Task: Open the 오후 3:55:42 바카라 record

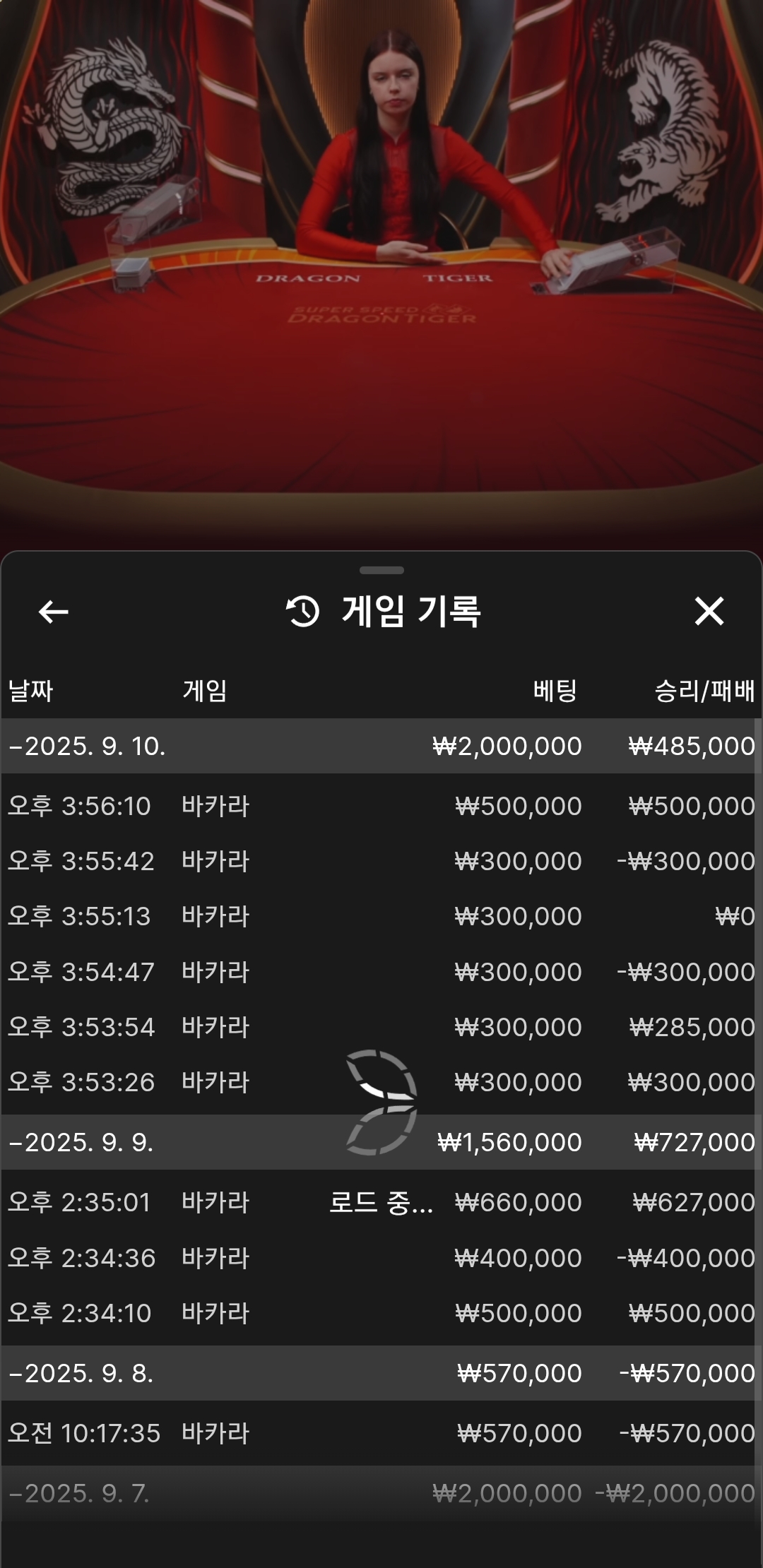Action: [381, 861]
